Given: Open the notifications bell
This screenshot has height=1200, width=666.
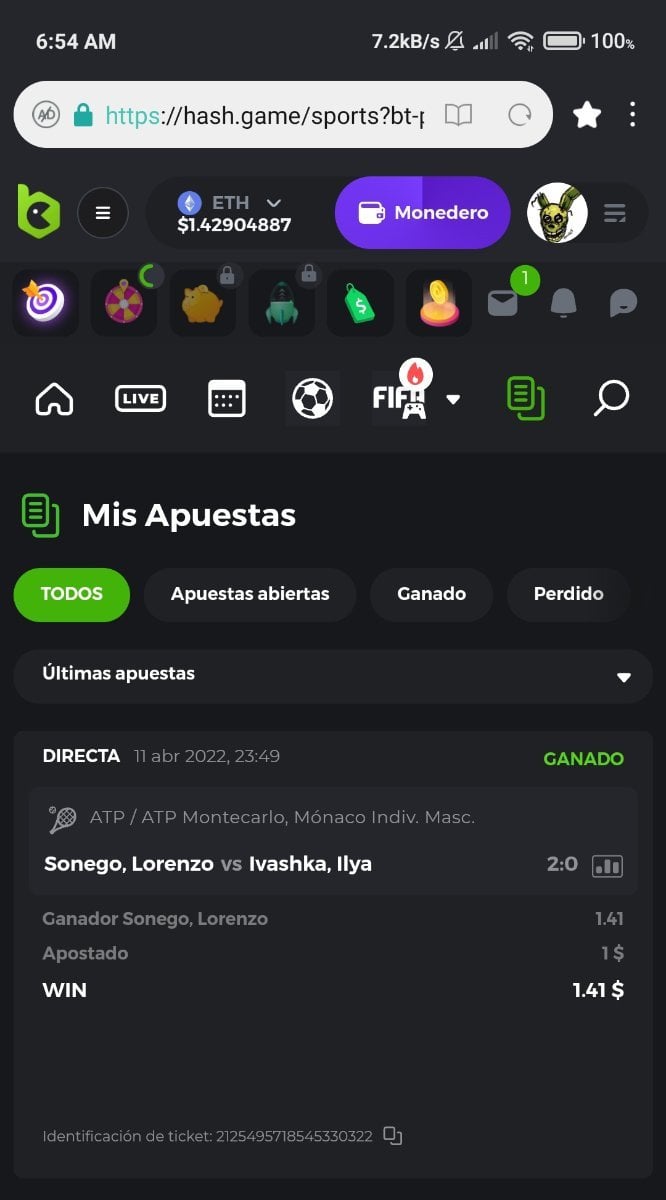Looking at the screenshot, I should 563,302.
